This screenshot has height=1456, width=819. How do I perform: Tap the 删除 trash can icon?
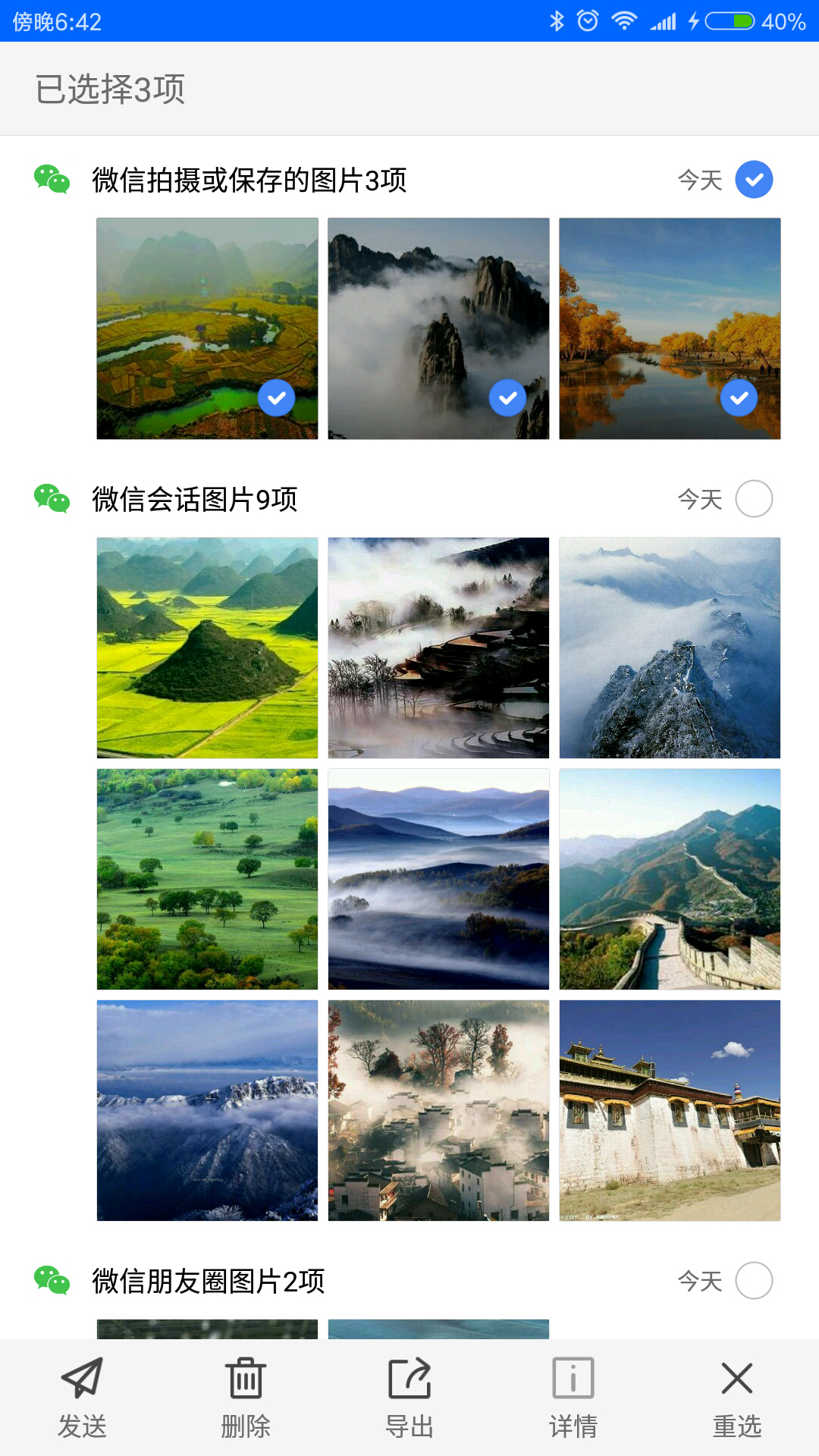coord(245,1379)
